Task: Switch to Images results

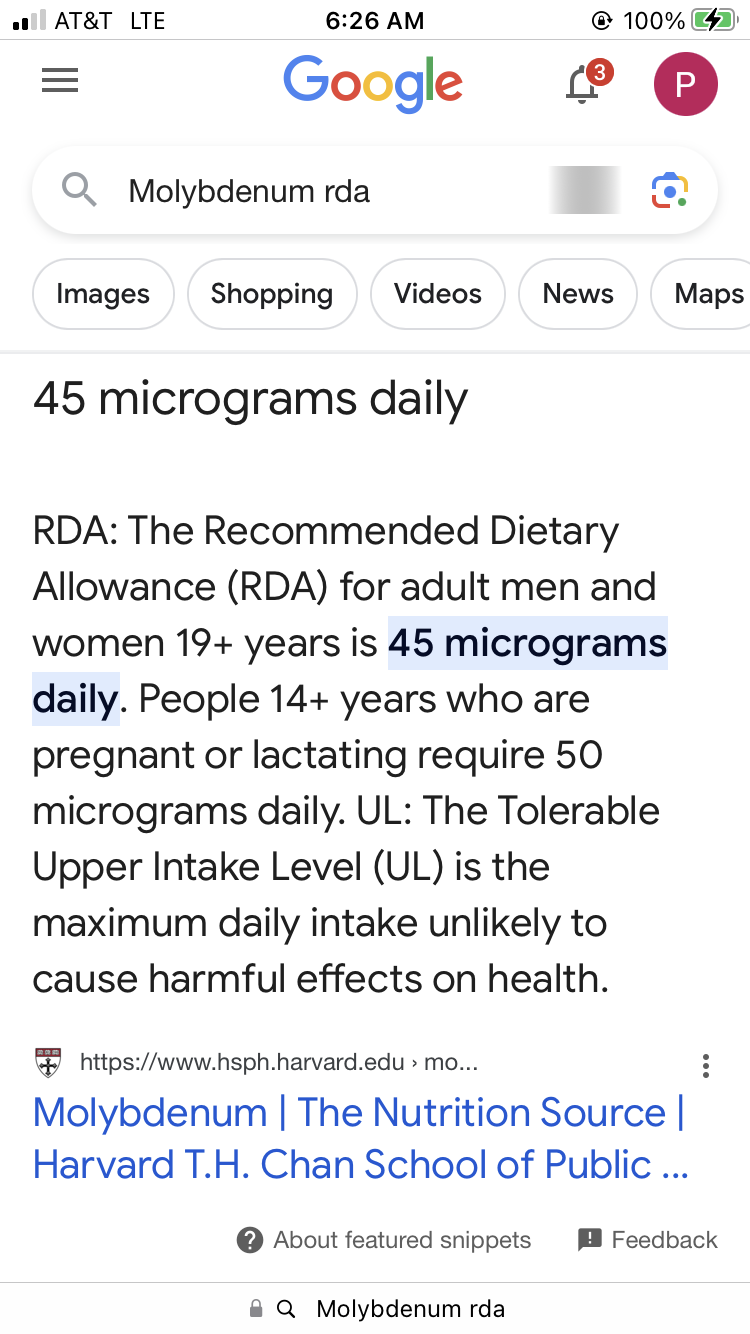Action: coord(103,294)
